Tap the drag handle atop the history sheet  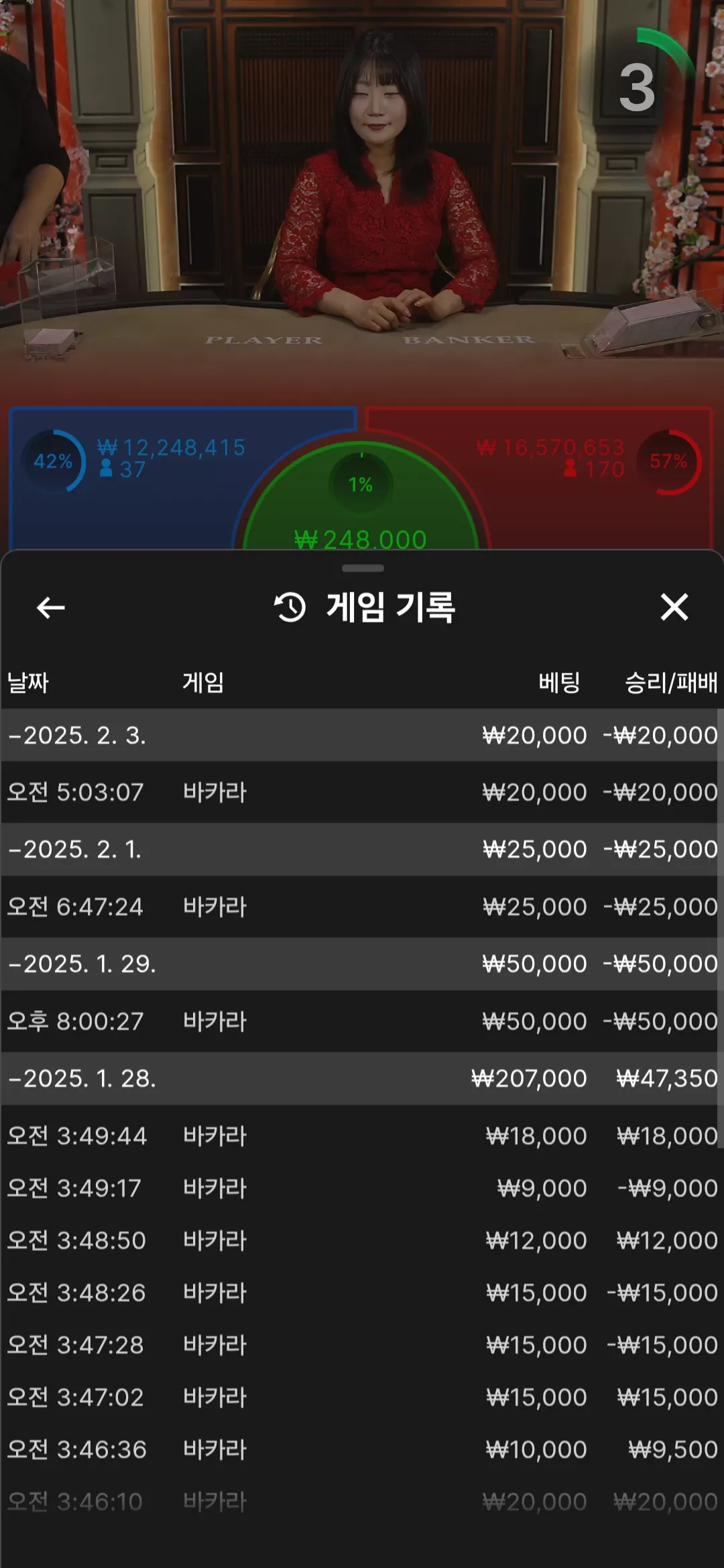pos(363,568)
